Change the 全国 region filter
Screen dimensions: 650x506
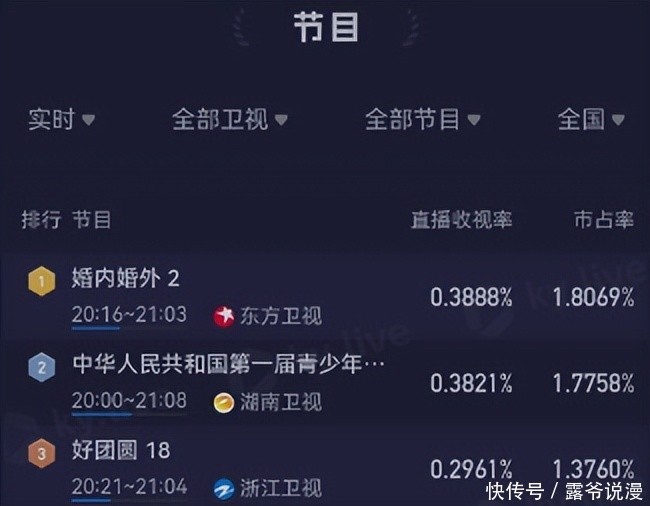coord(591,119)
